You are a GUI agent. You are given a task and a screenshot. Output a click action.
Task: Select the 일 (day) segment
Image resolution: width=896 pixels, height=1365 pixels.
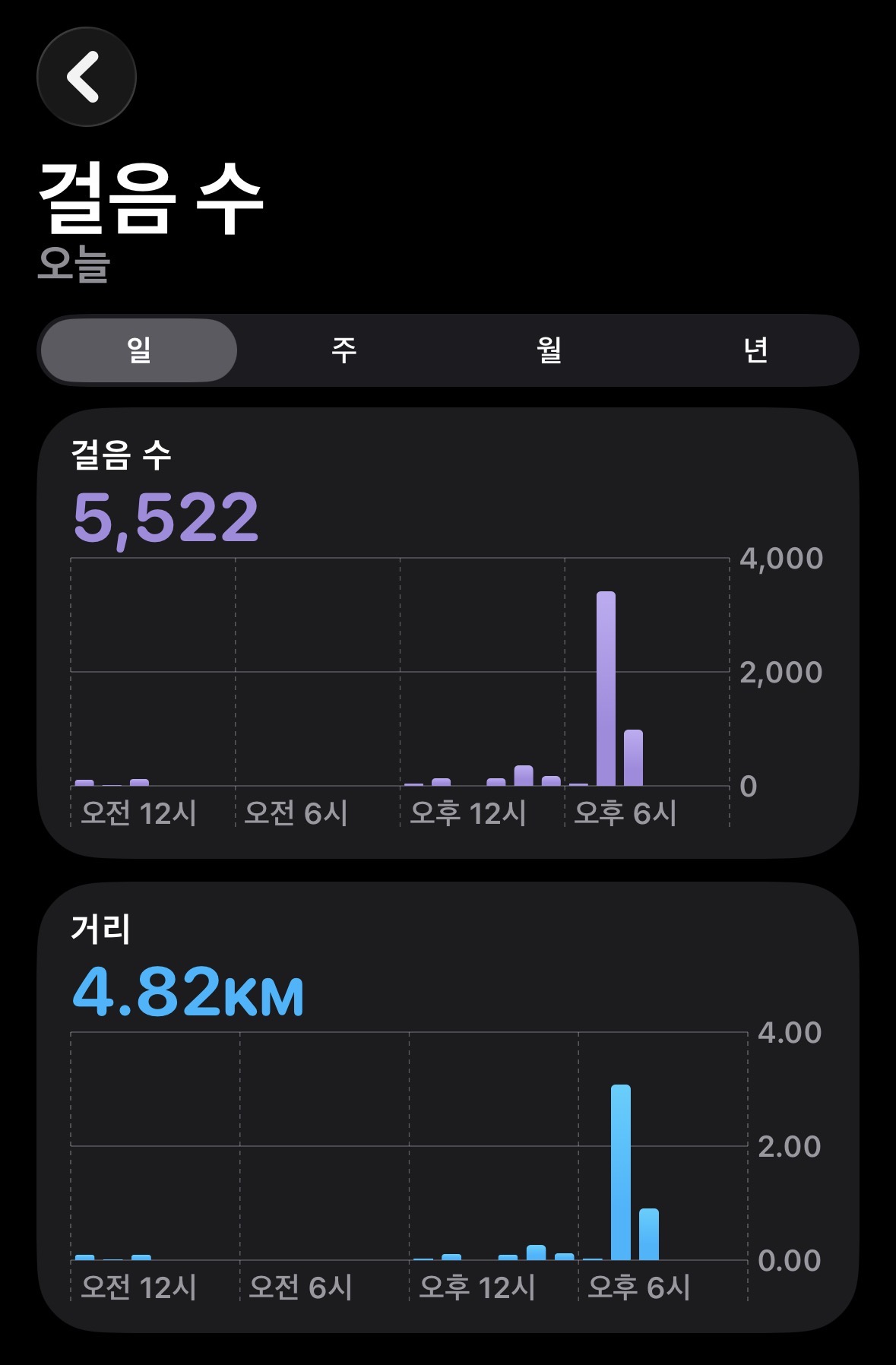[x=139, y=350]
